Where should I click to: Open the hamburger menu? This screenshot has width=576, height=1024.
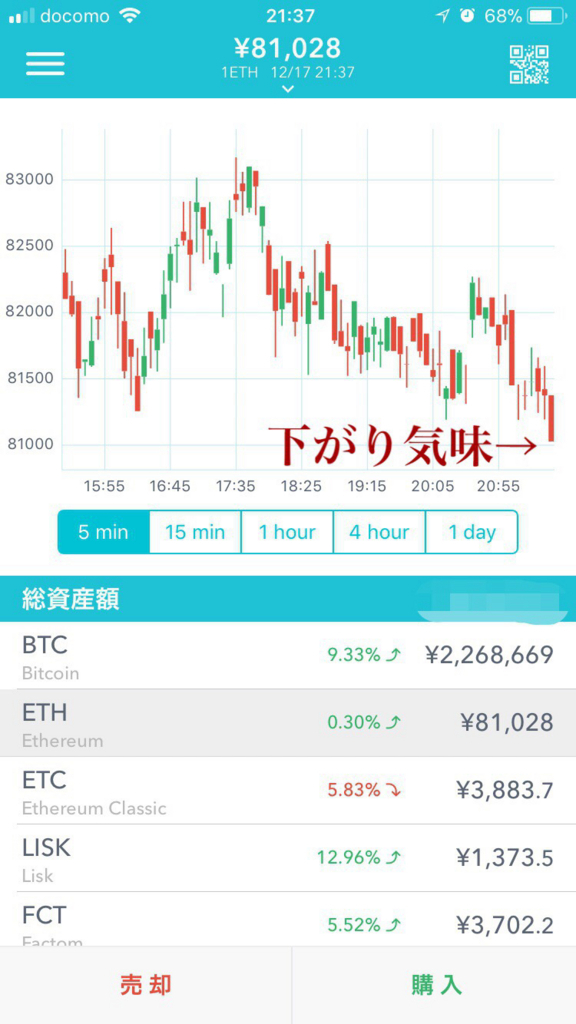[45, 63]
